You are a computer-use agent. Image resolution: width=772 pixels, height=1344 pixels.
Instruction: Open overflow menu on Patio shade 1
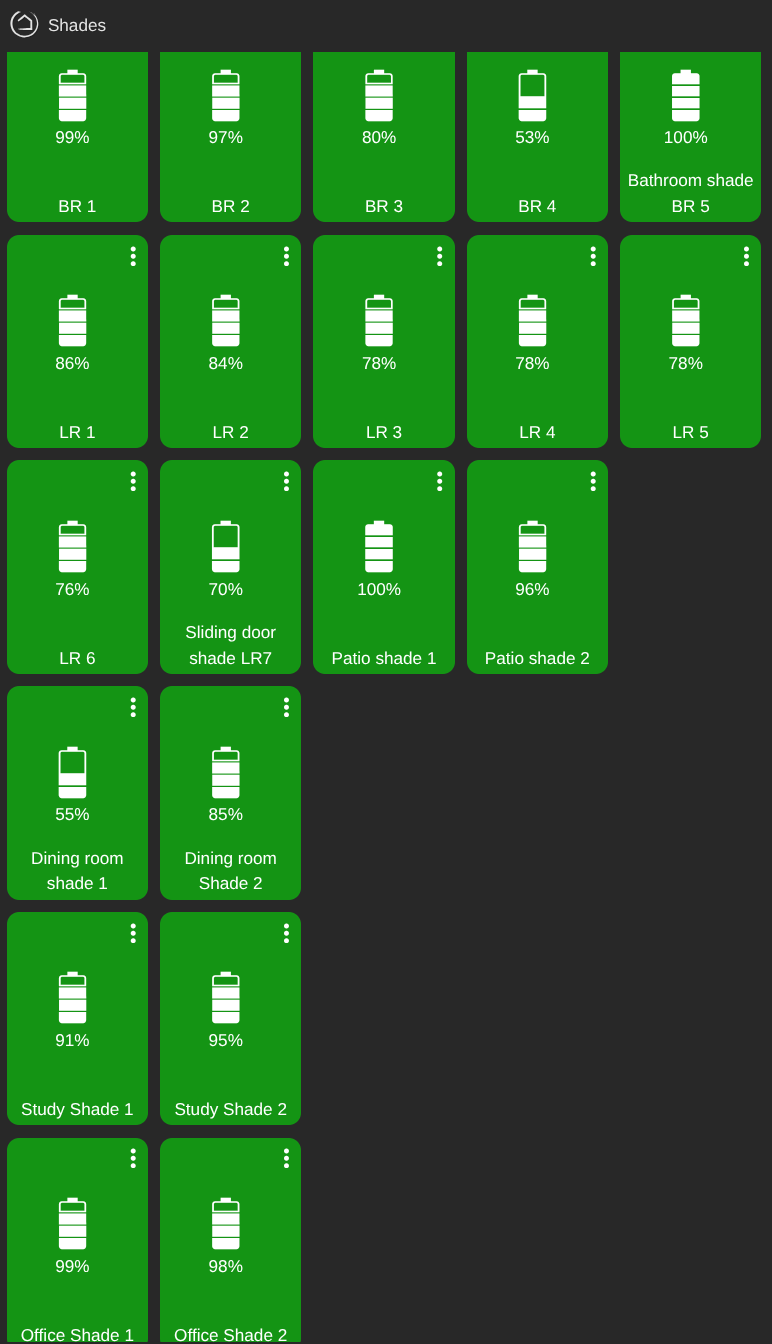(x=439, y=481)
